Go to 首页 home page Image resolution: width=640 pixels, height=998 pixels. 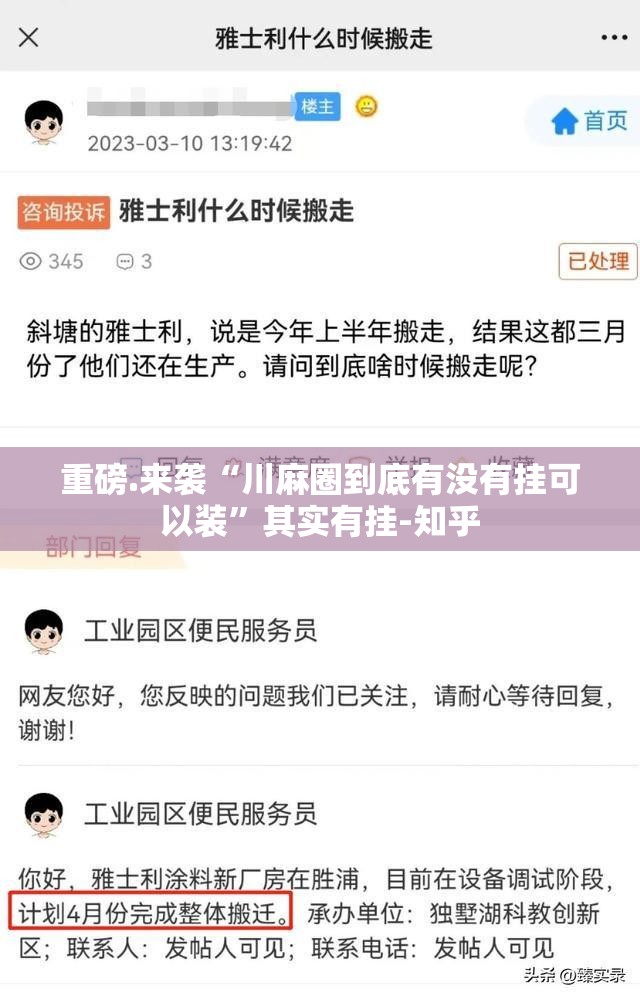click(589, 122)
